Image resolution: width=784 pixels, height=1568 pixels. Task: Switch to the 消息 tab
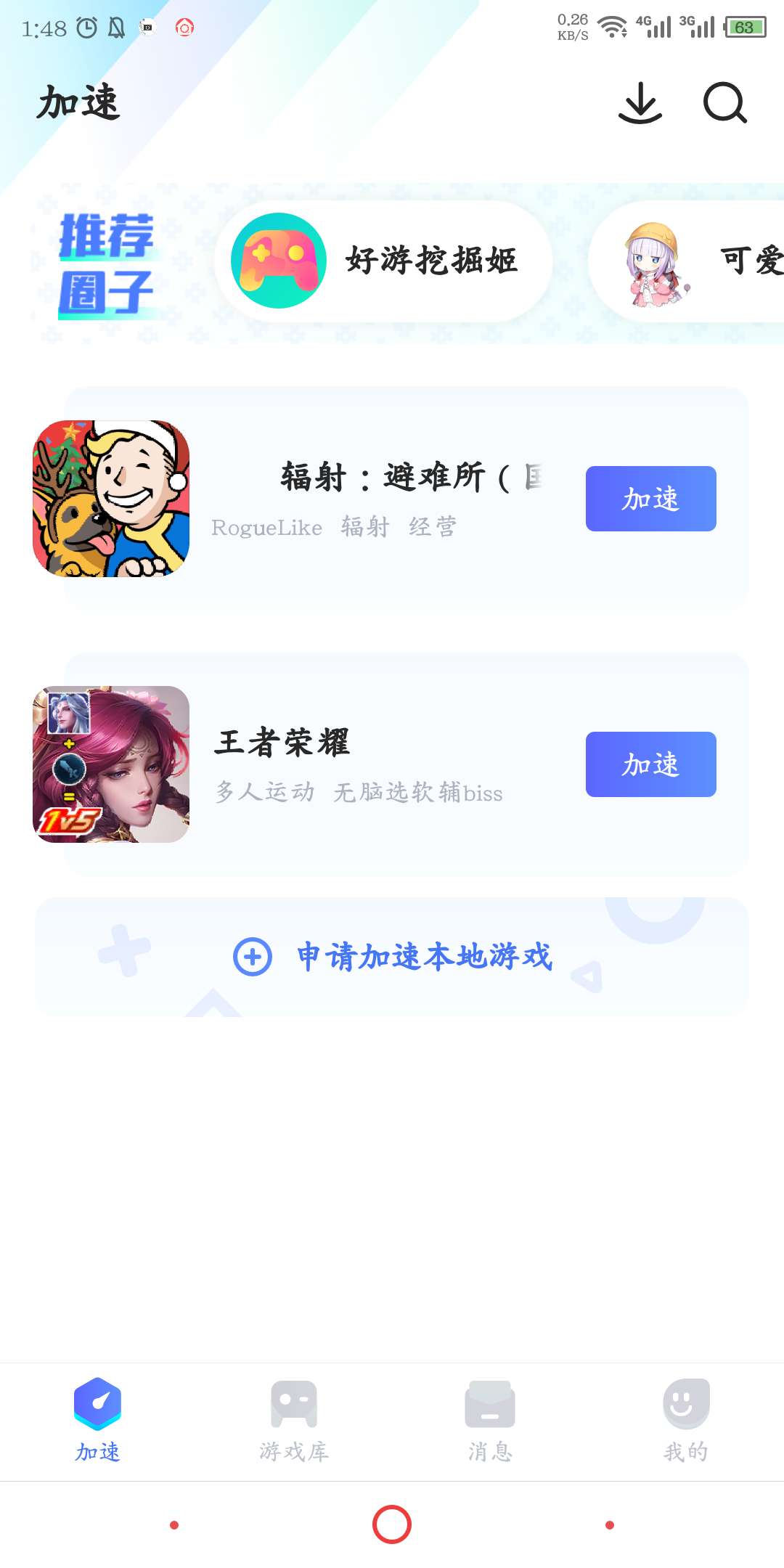click(x=490, y=1421)
